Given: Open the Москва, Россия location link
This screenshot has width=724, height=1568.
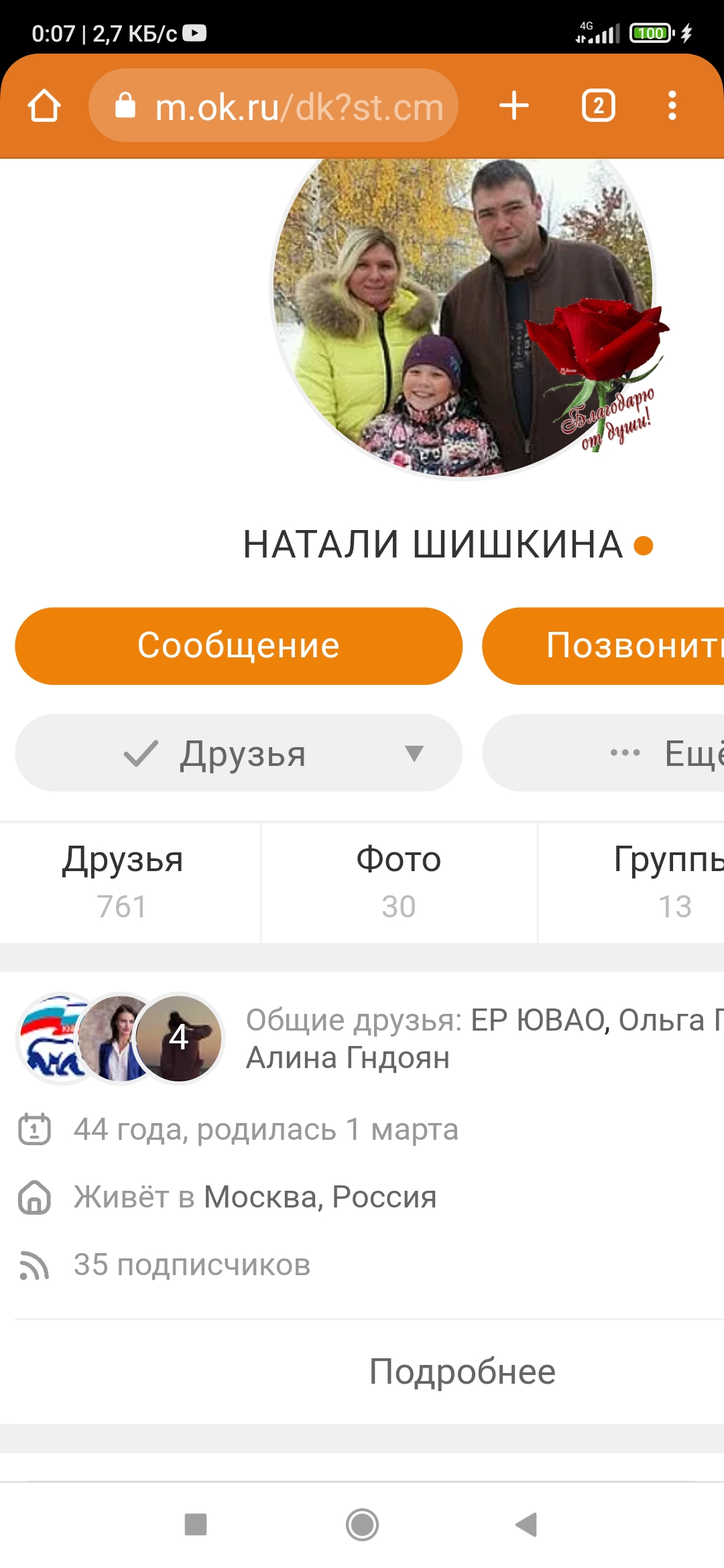Looking at the screenshot, I should point(320,1197).
